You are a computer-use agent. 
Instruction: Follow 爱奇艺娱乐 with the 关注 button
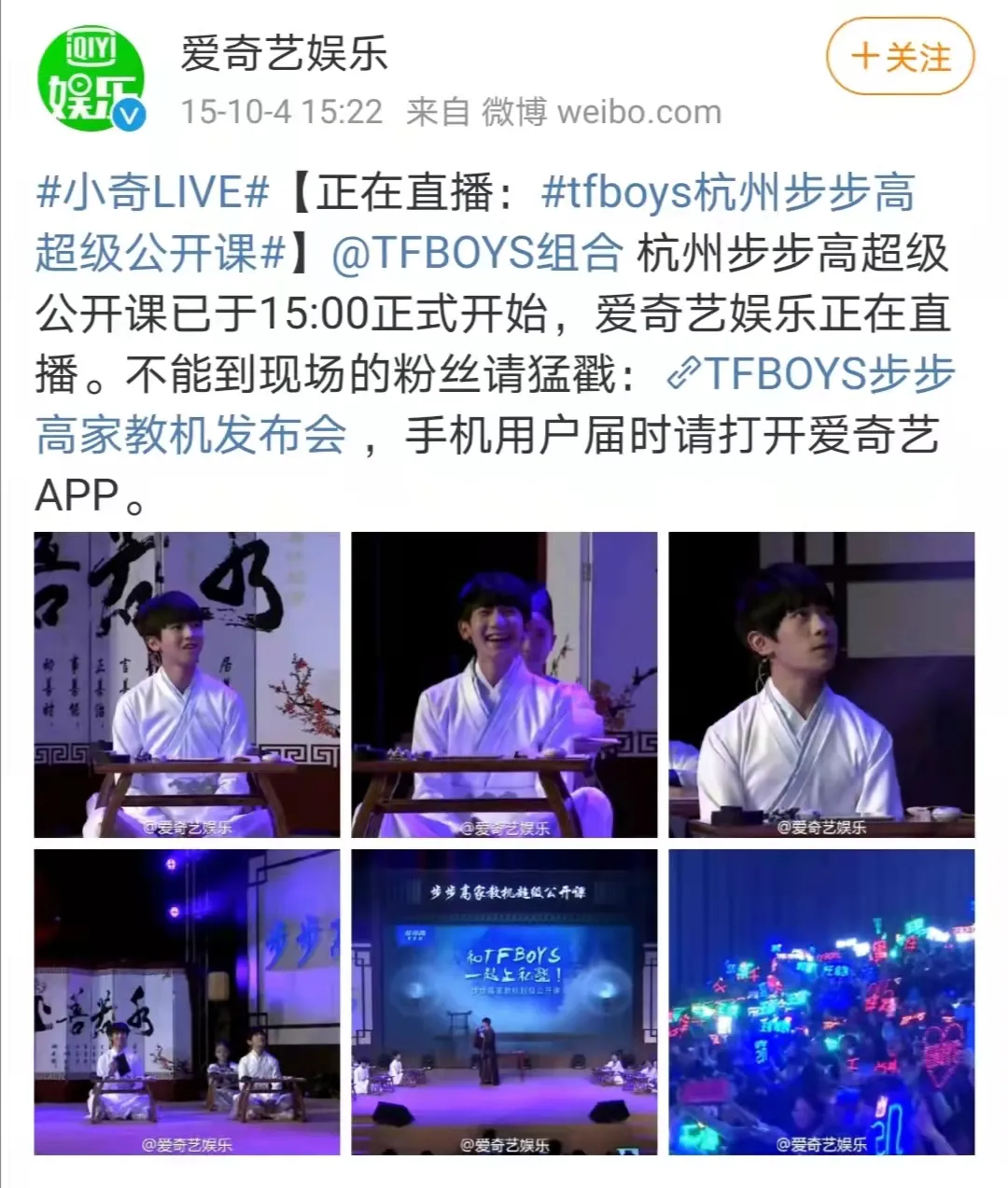(x=900, y=58)
